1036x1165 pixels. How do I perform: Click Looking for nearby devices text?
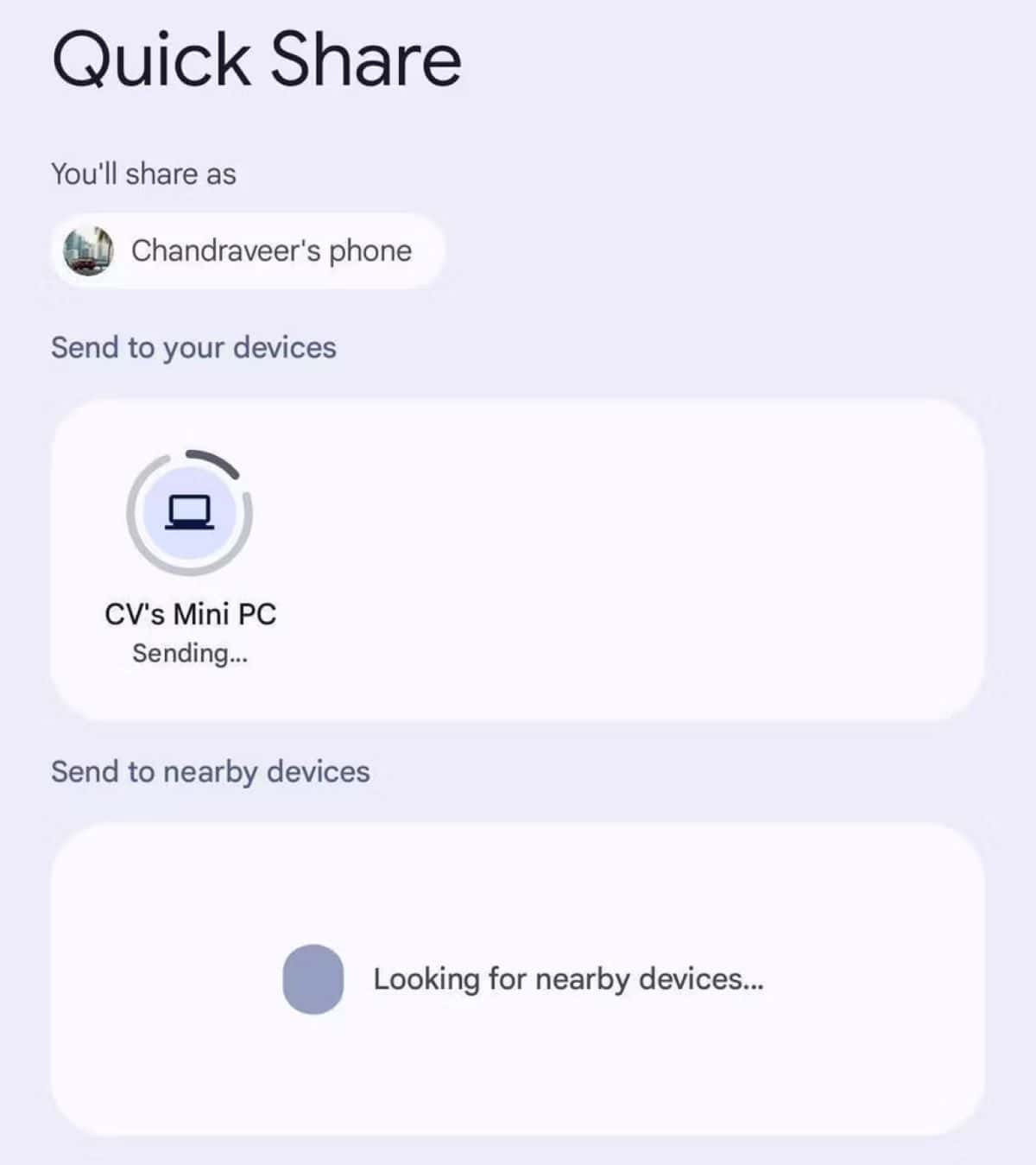[568, 978]
